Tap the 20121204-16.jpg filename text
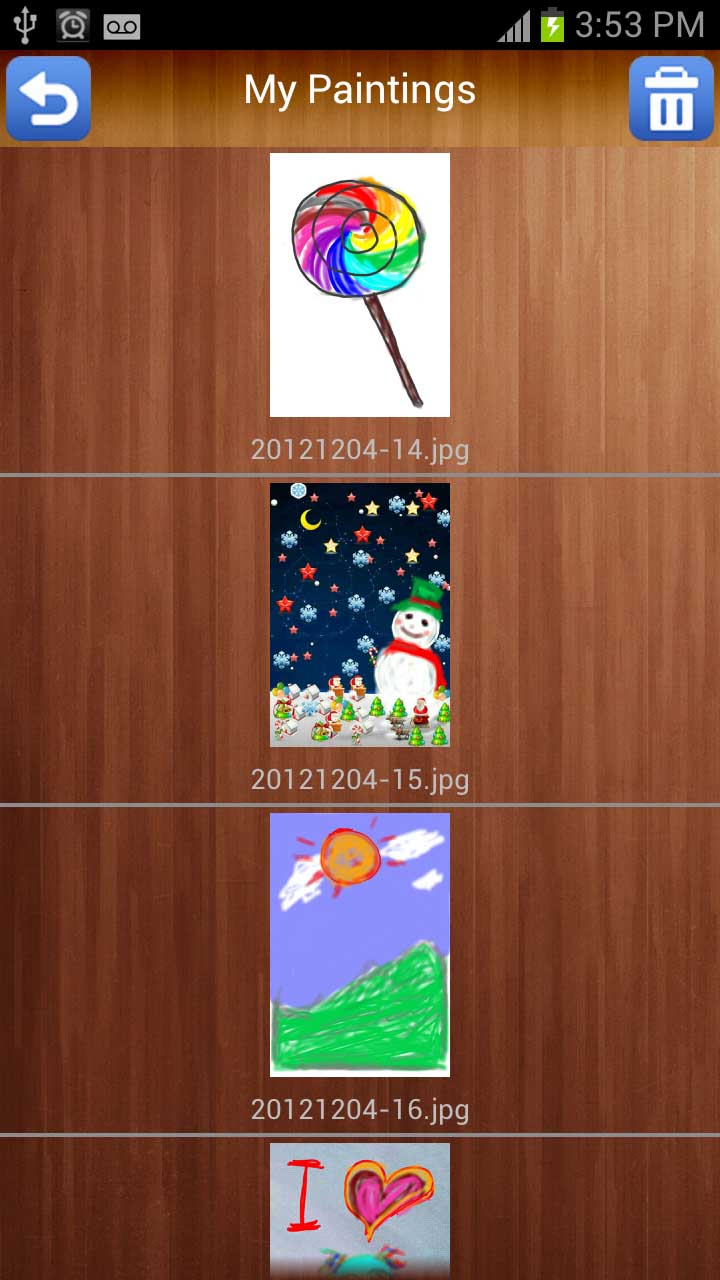 click(x=359, y=1109)
